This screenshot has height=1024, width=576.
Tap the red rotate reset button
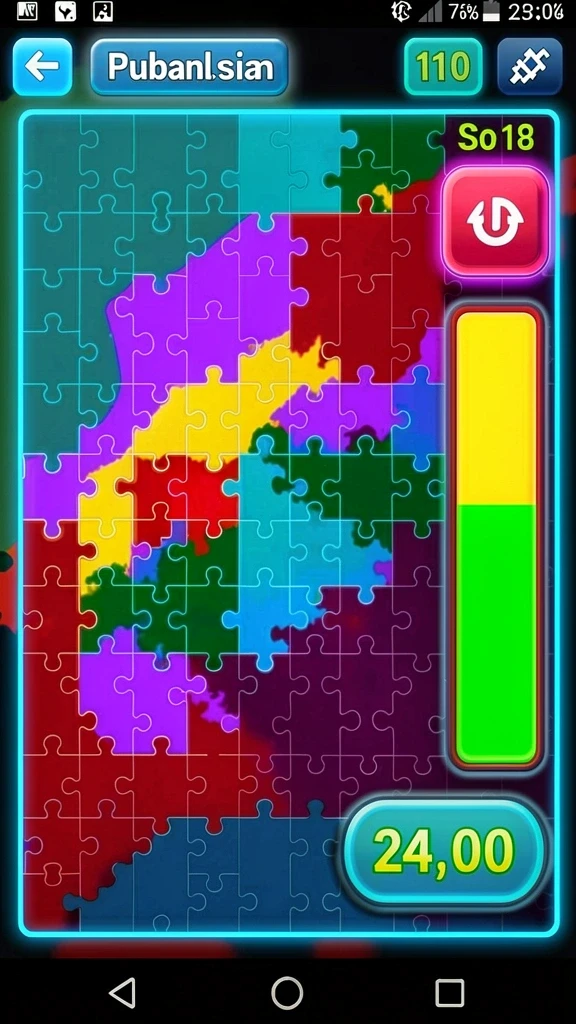pyautogui.click(x=496, y=221)
